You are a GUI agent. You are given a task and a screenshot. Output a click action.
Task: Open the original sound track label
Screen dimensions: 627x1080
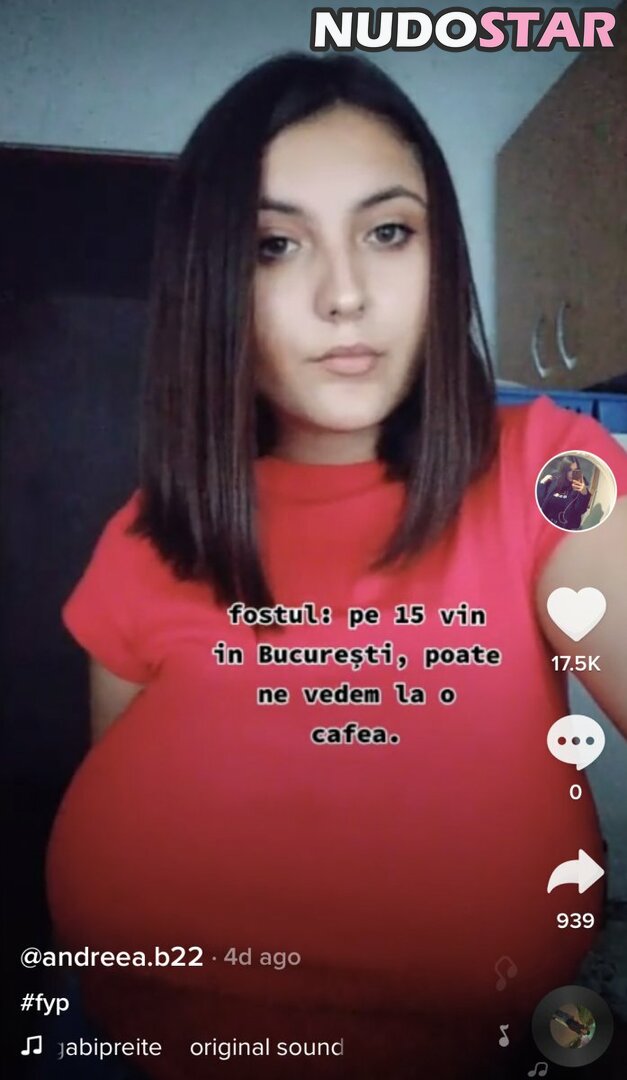pyautogui.click(x=266, y=1047)
